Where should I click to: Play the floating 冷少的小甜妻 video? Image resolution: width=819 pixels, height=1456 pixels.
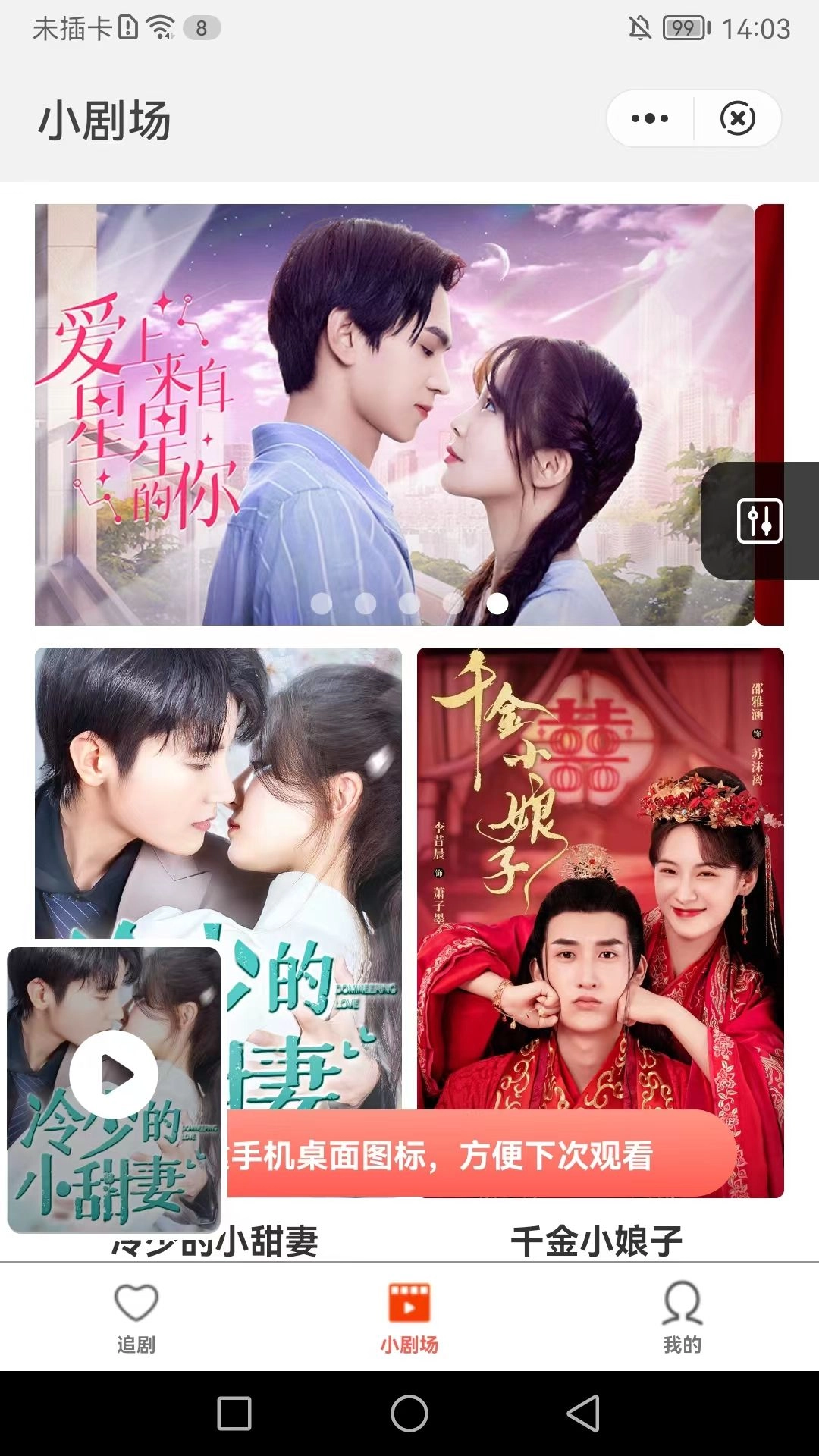(114, 1074)
